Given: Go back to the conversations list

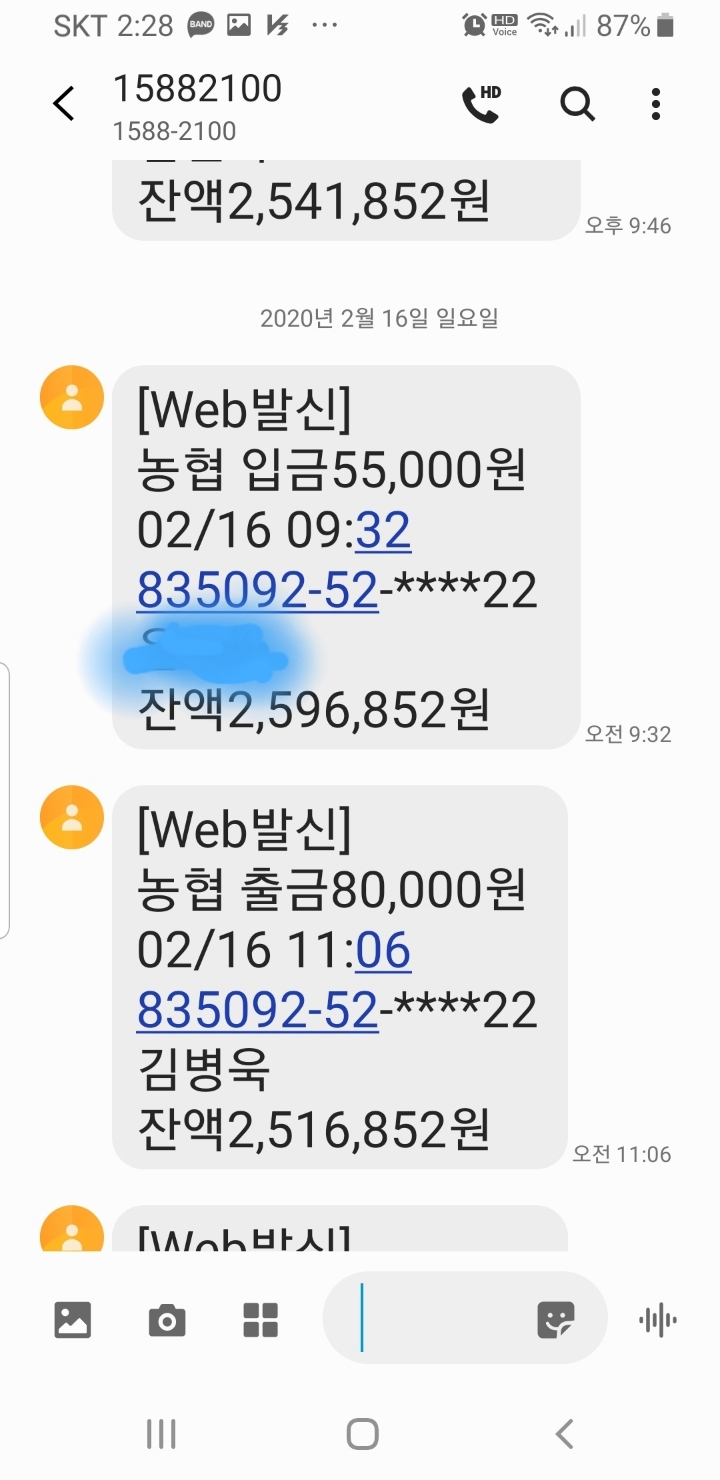Looking at the screenshot, I should click(x=64, y=104).
